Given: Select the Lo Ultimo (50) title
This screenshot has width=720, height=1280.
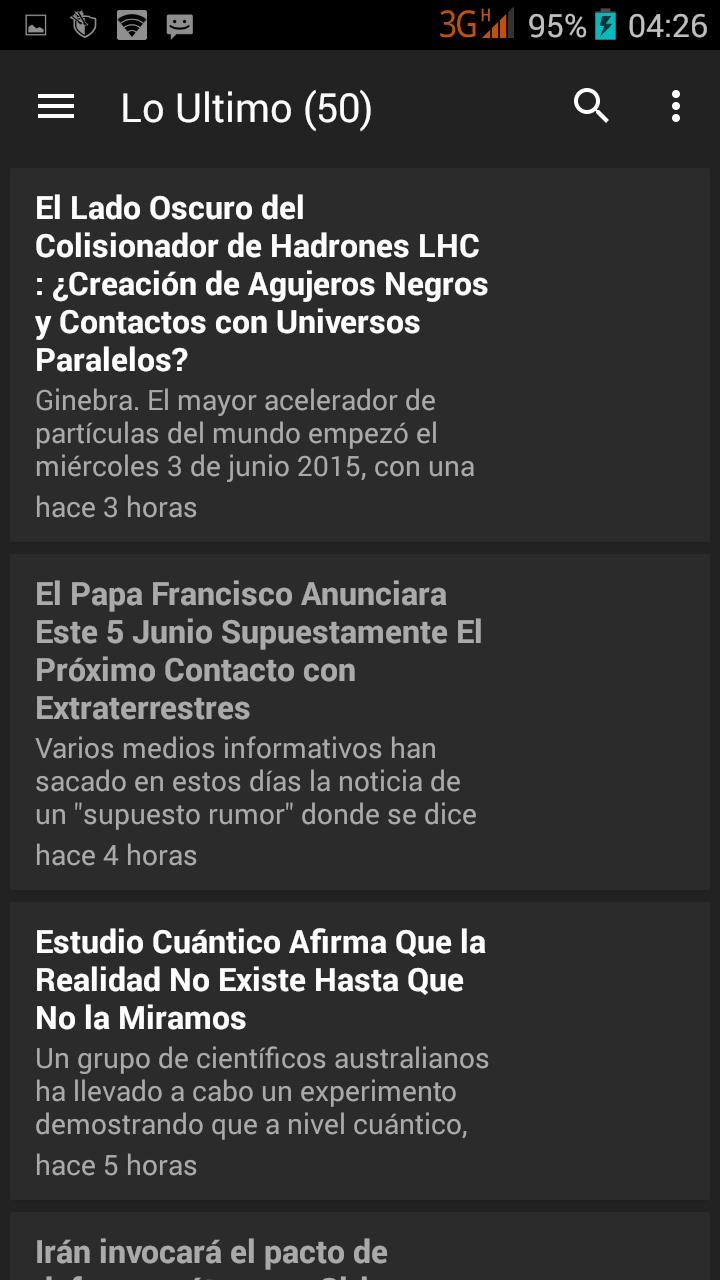Looking at the screenshot, I should click(246, 107).
